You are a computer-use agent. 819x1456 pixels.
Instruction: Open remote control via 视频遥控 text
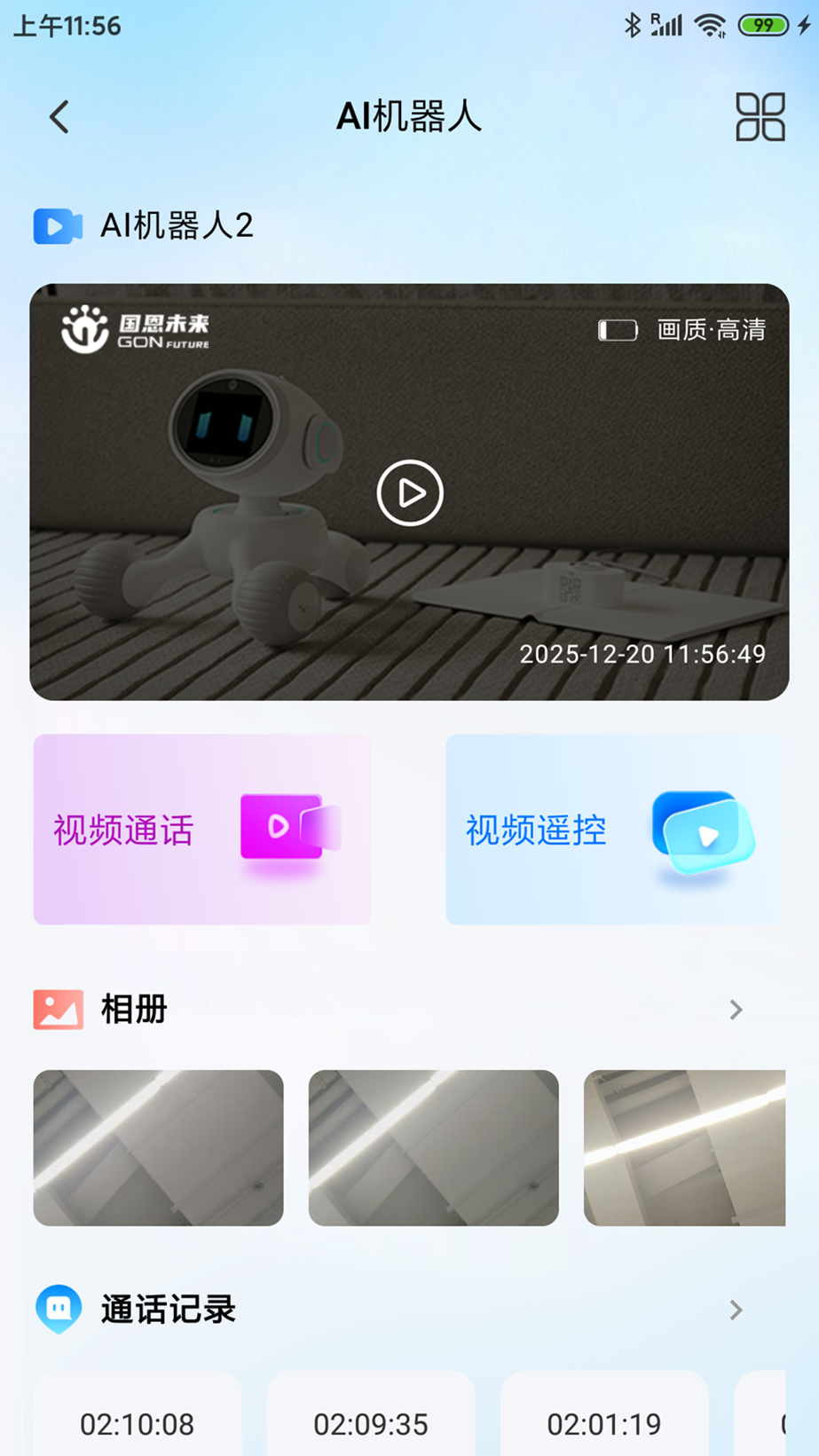(535, 829)
